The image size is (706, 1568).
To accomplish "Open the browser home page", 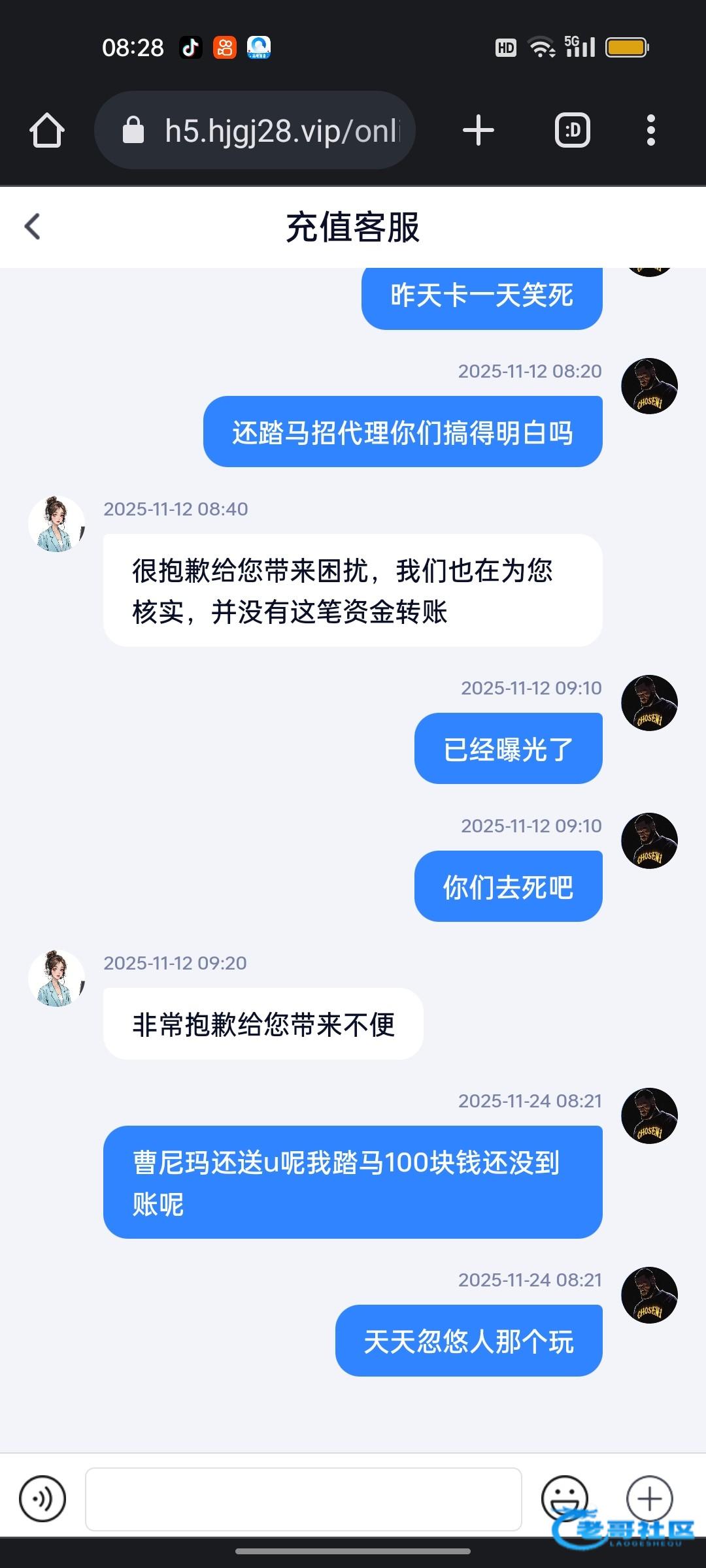I will point(47,130).
